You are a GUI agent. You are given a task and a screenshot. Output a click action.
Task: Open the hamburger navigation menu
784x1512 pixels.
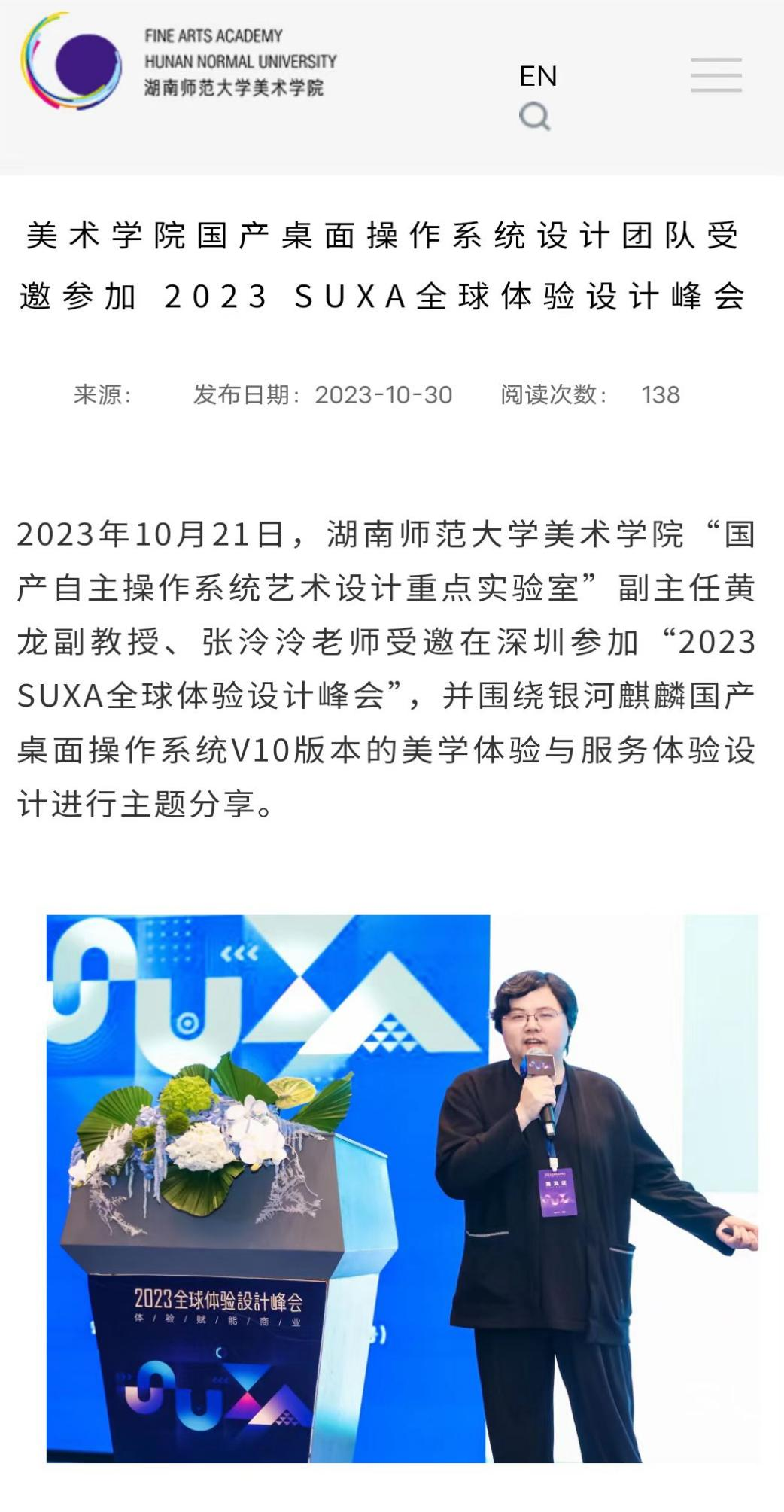pos(716,75)
